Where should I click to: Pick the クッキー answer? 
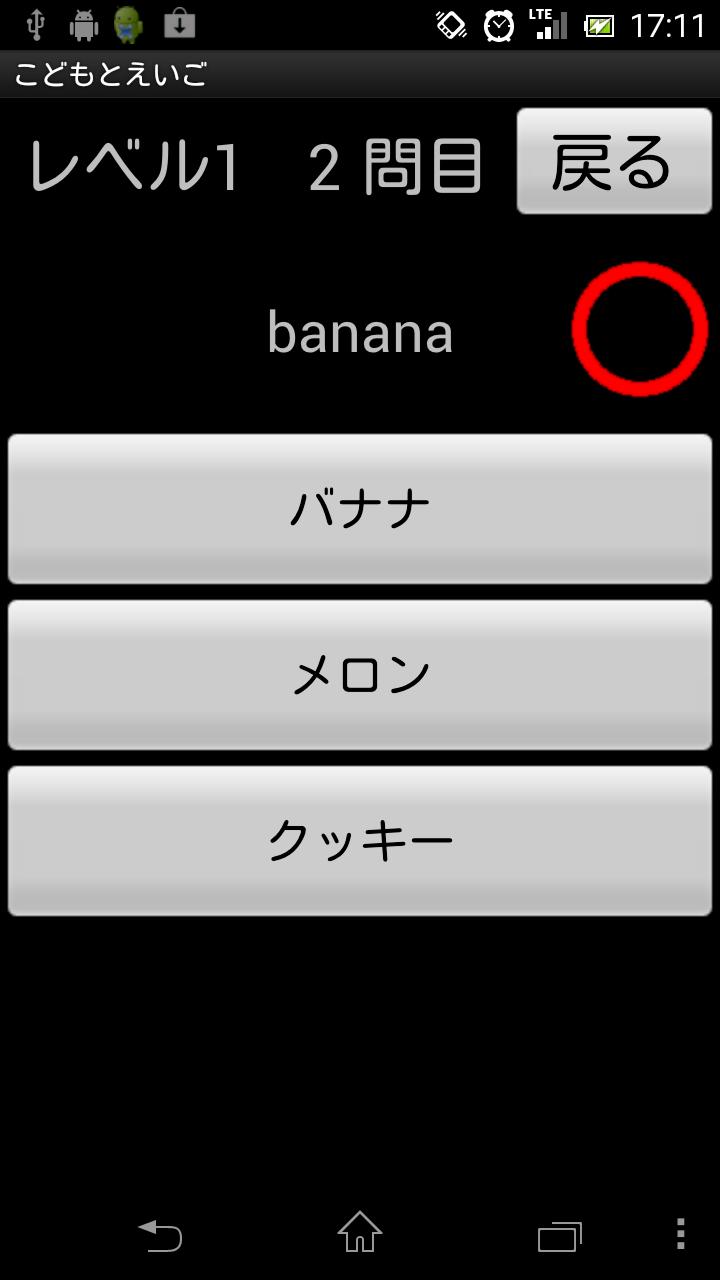tap(360, 841)
